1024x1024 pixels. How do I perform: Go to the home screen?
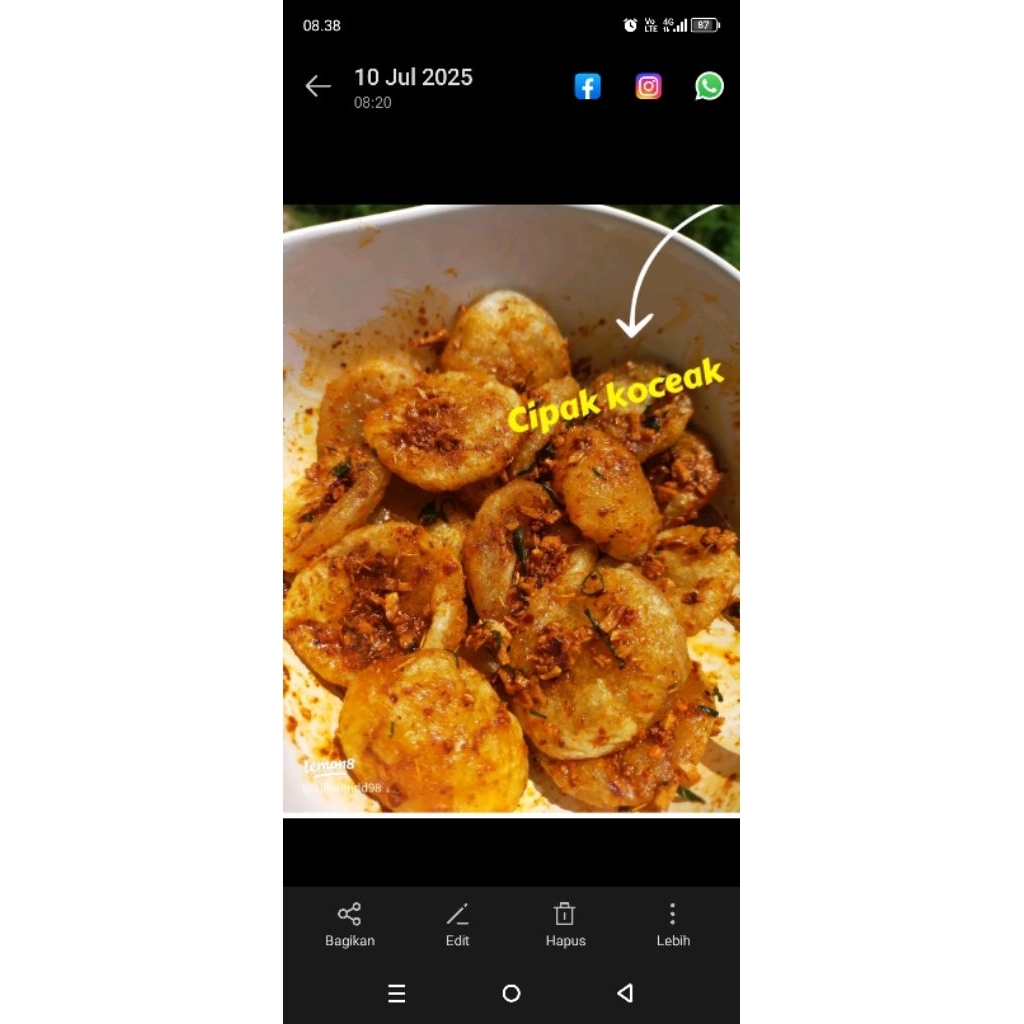[511, 993]
